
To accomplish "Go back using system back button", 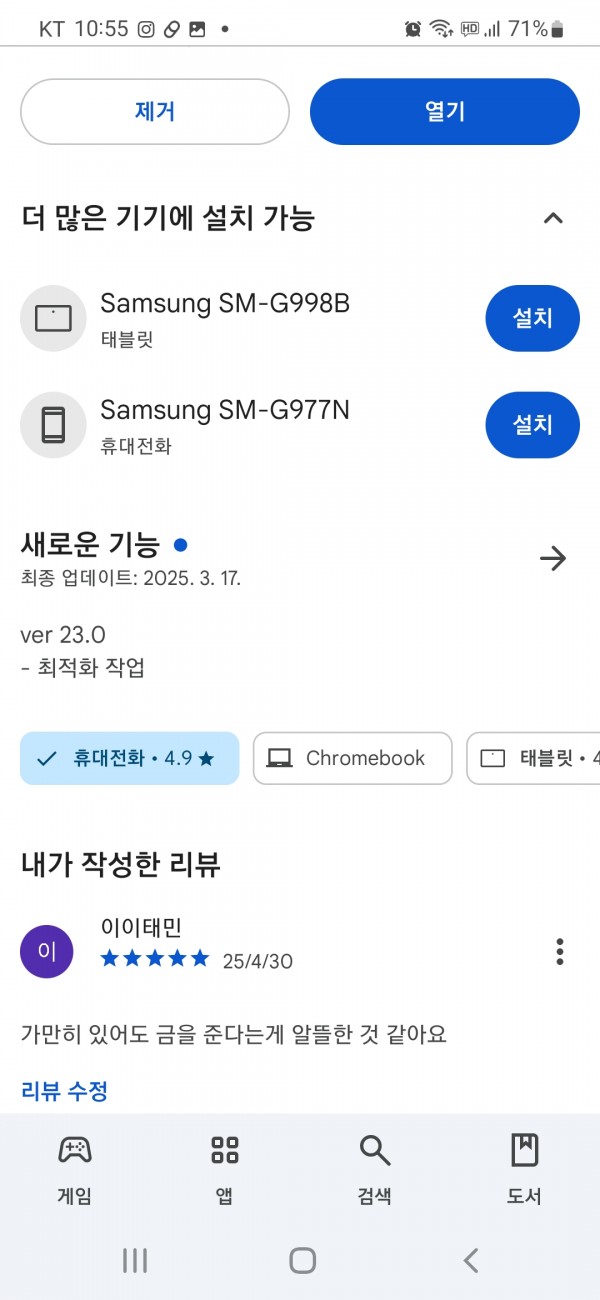I will point(471,1261).
